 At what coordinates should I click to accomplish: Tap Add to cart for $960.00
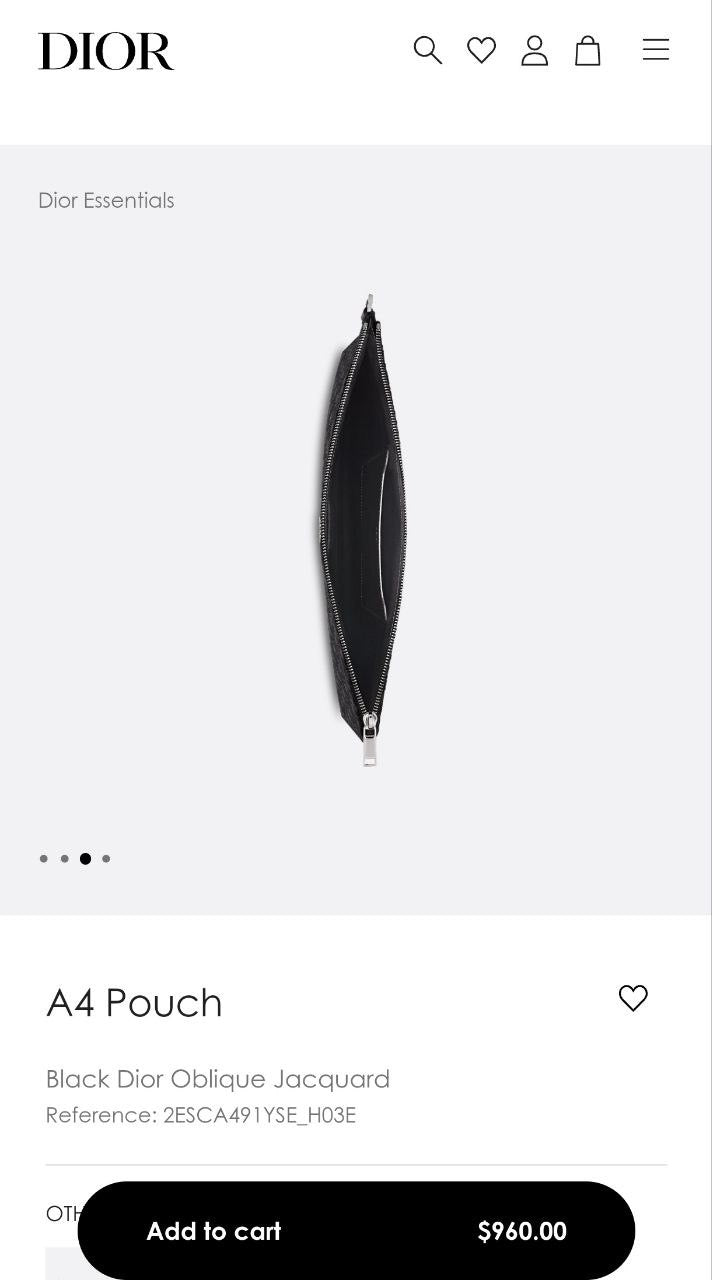(356, 1230)
